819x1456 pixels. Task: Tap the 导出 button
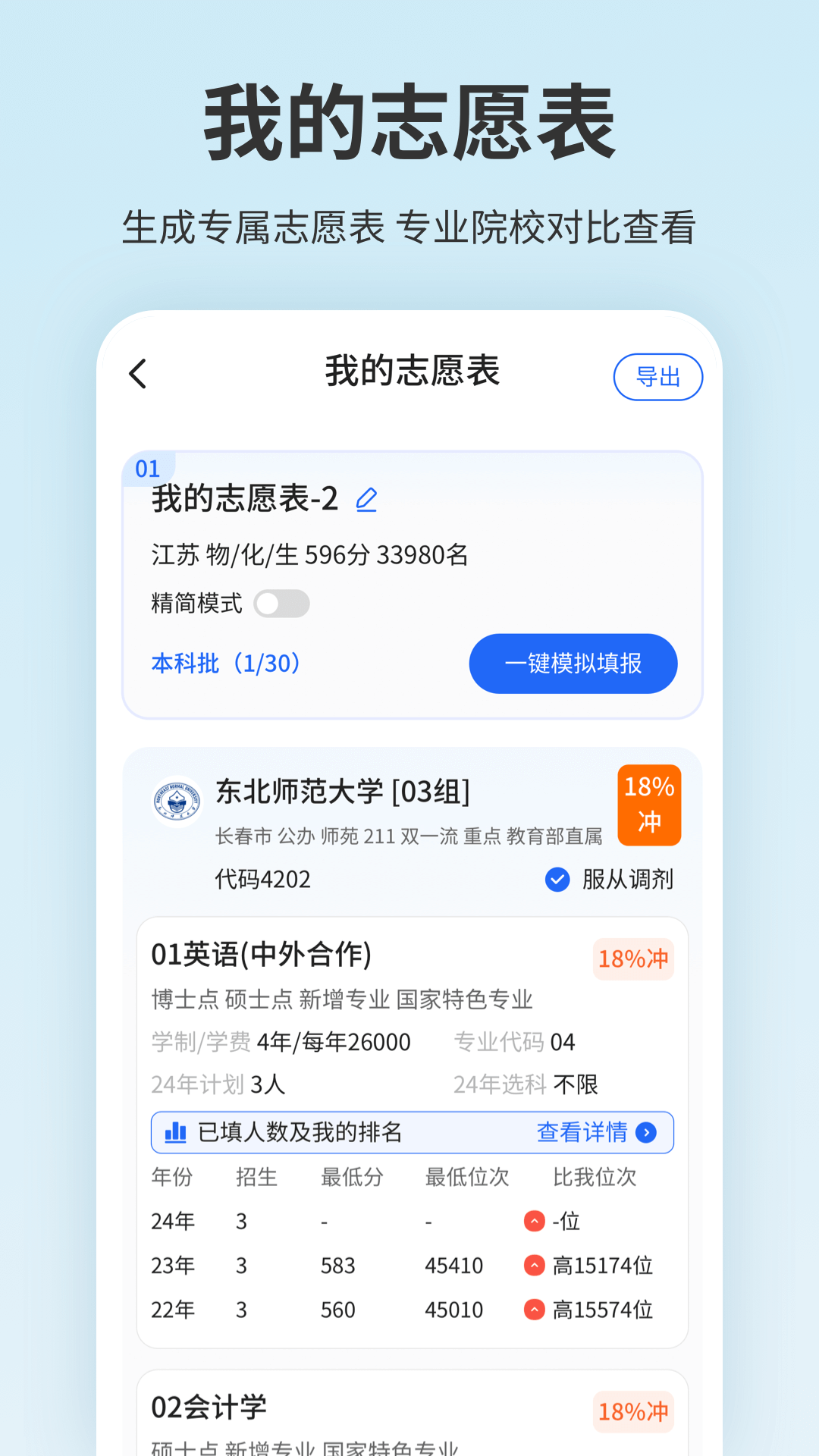tap(658, 376)
